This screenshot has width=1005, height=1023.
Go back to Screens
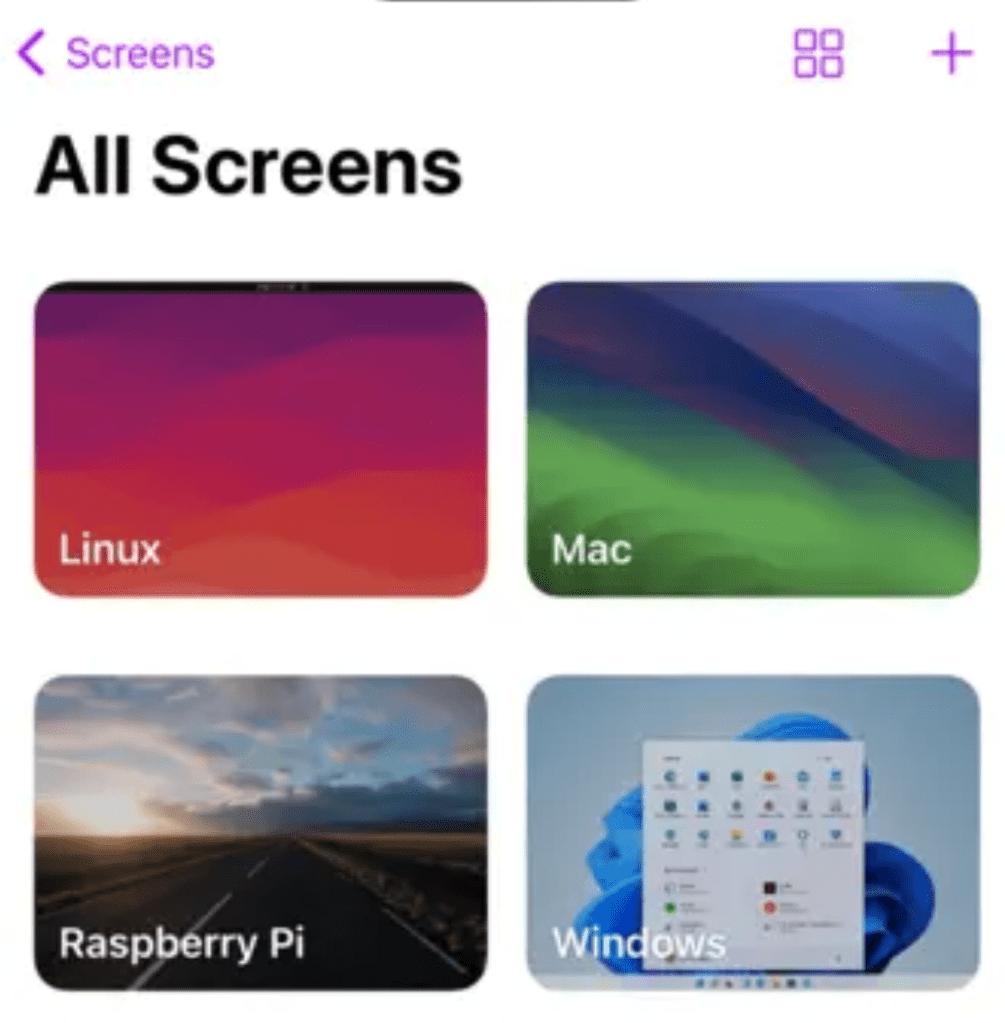[117, 53]
